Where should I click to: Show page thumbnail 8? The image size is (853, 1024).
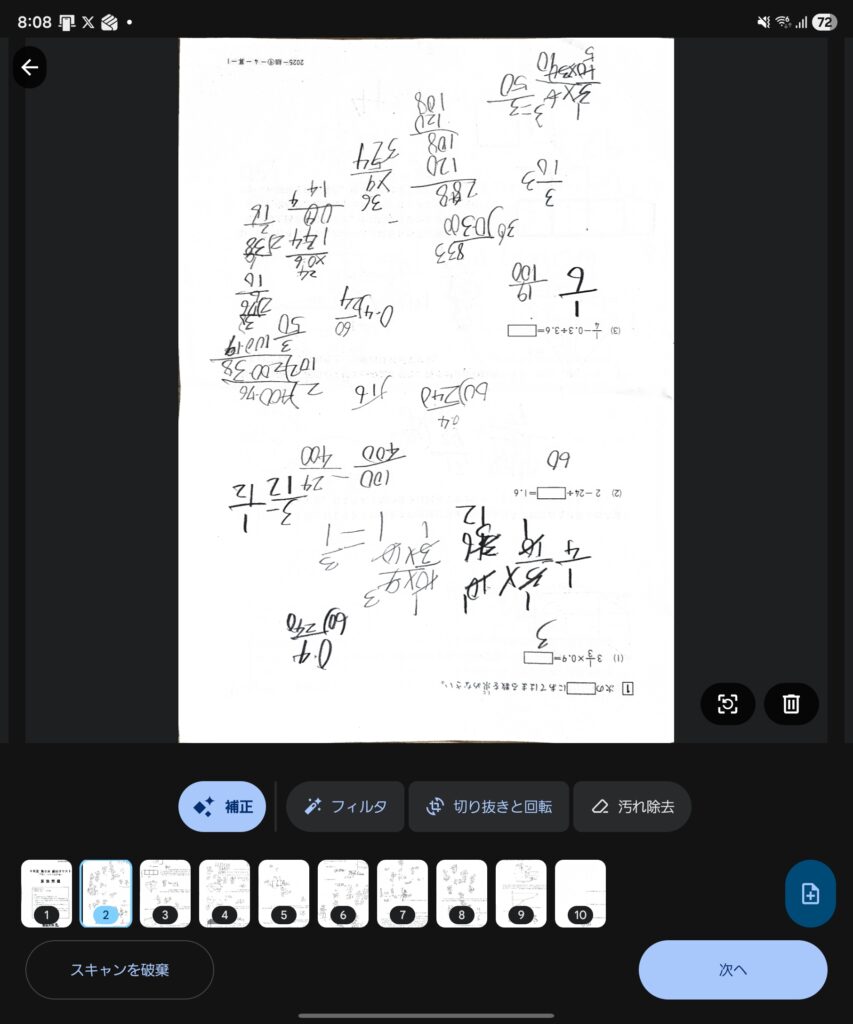(x=462, y=893)
